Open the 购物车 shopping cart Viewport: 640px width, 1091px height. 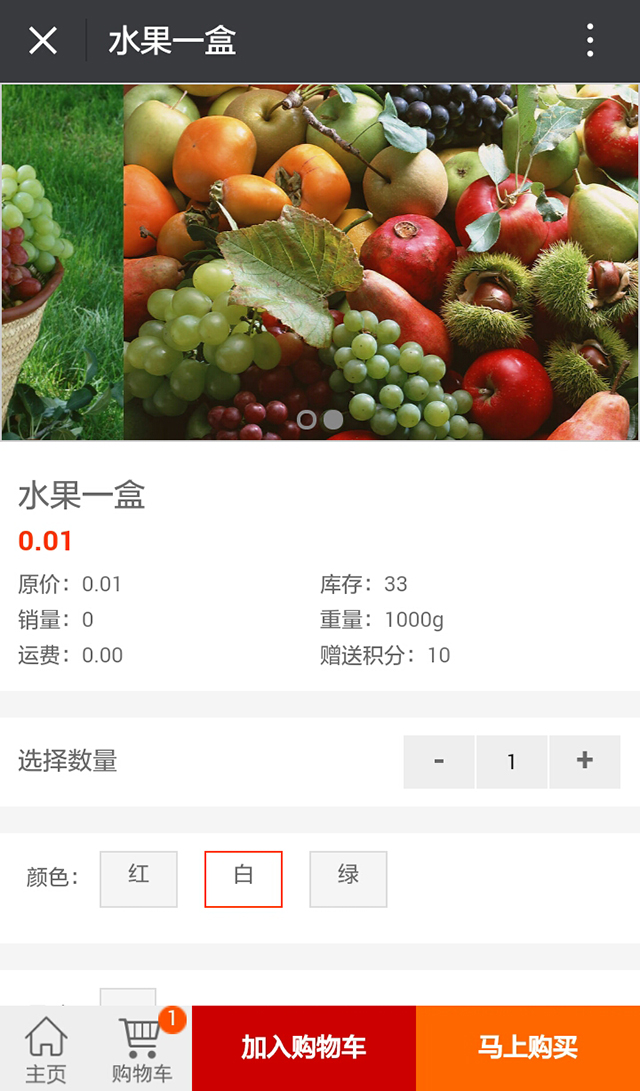coord(142,1049)
